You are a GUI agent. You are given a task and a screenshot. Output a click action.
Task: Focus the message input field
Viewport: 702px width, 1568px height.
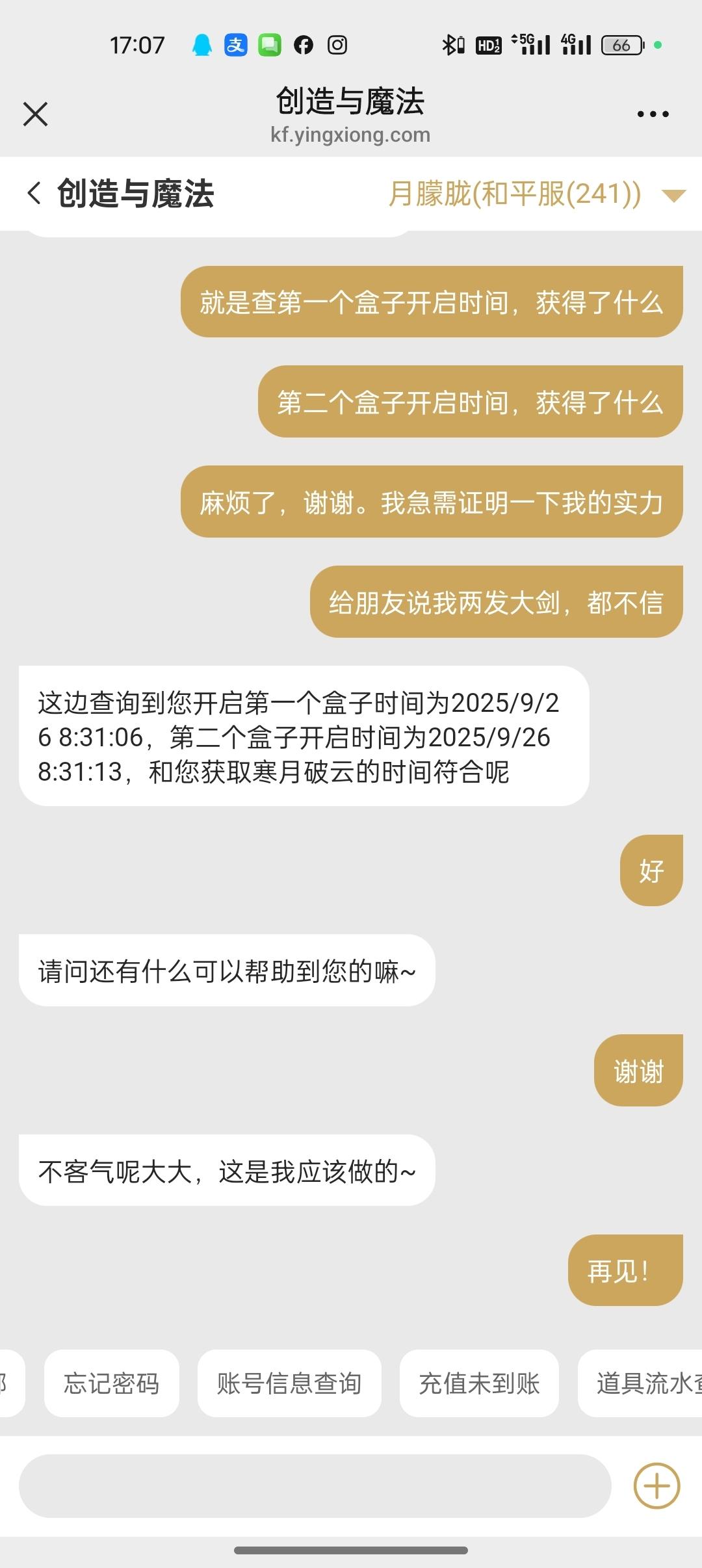[x=315, y=1485]
